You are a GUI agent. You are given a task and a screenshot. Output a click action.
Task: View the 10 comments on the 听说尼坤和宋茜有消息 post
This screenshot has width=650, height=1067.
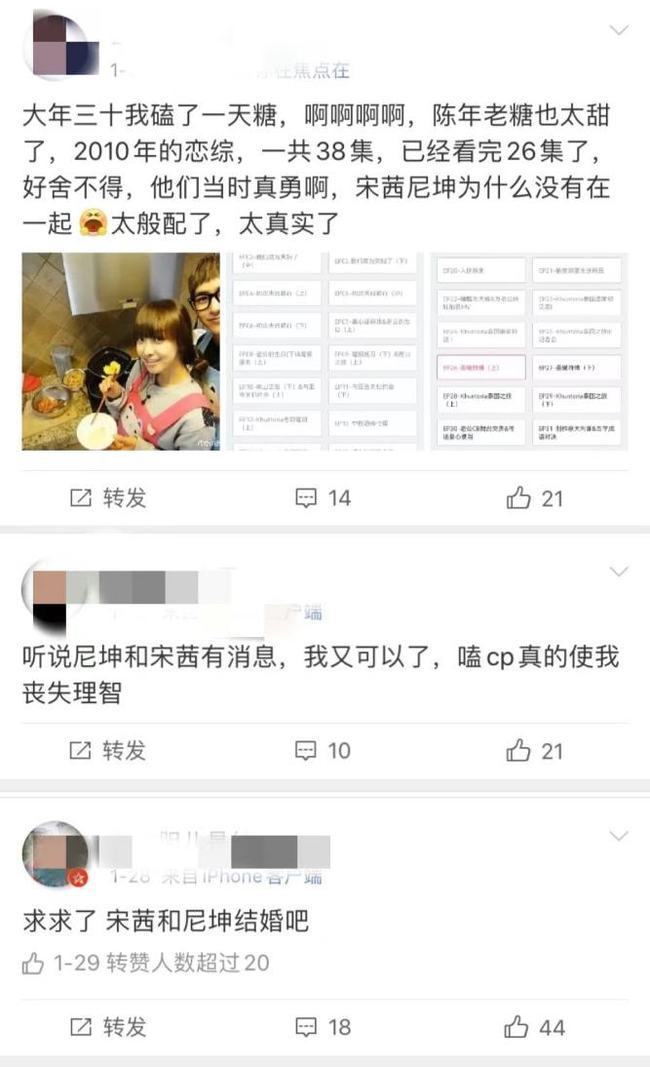point(323,750)
